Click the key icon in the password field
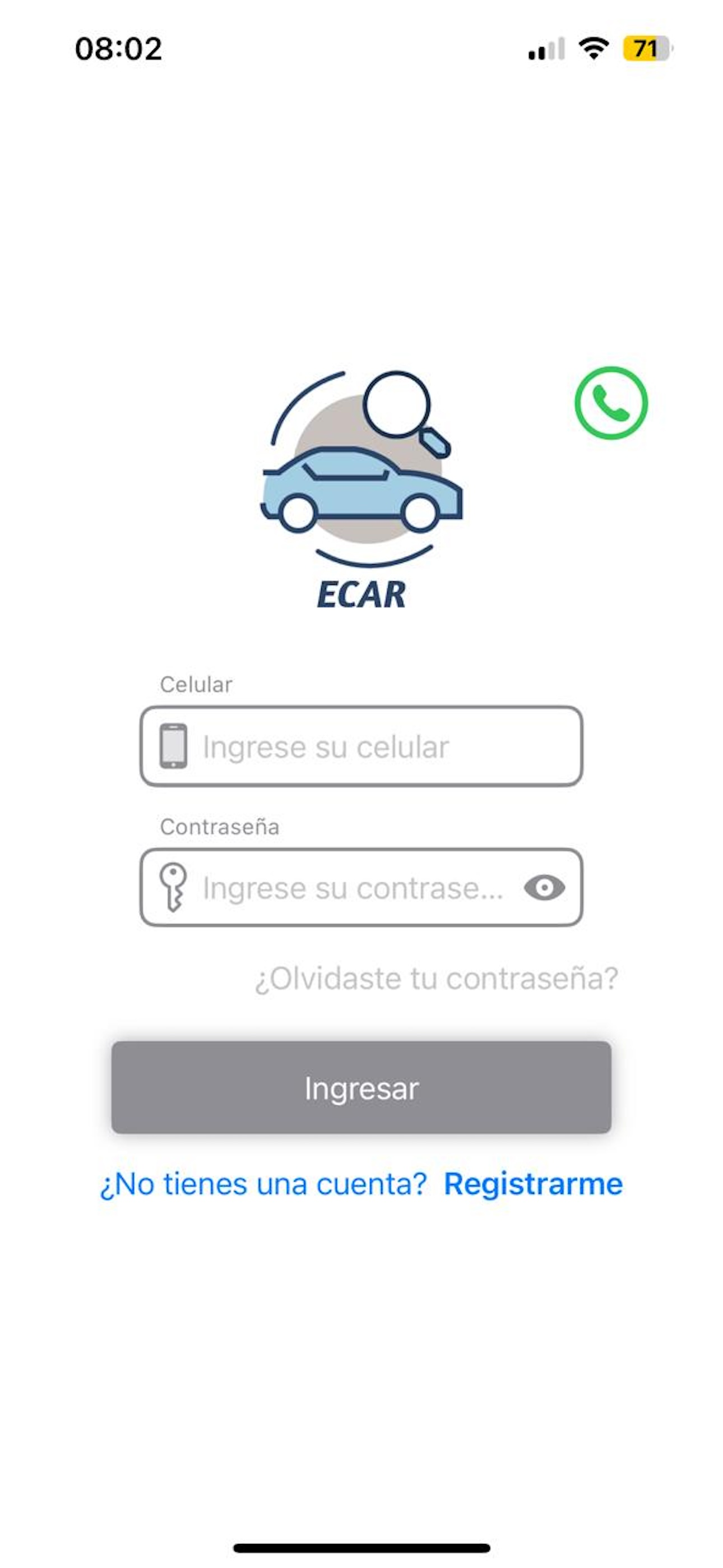This screenshot has height=1568, width=723. (172, 889)
